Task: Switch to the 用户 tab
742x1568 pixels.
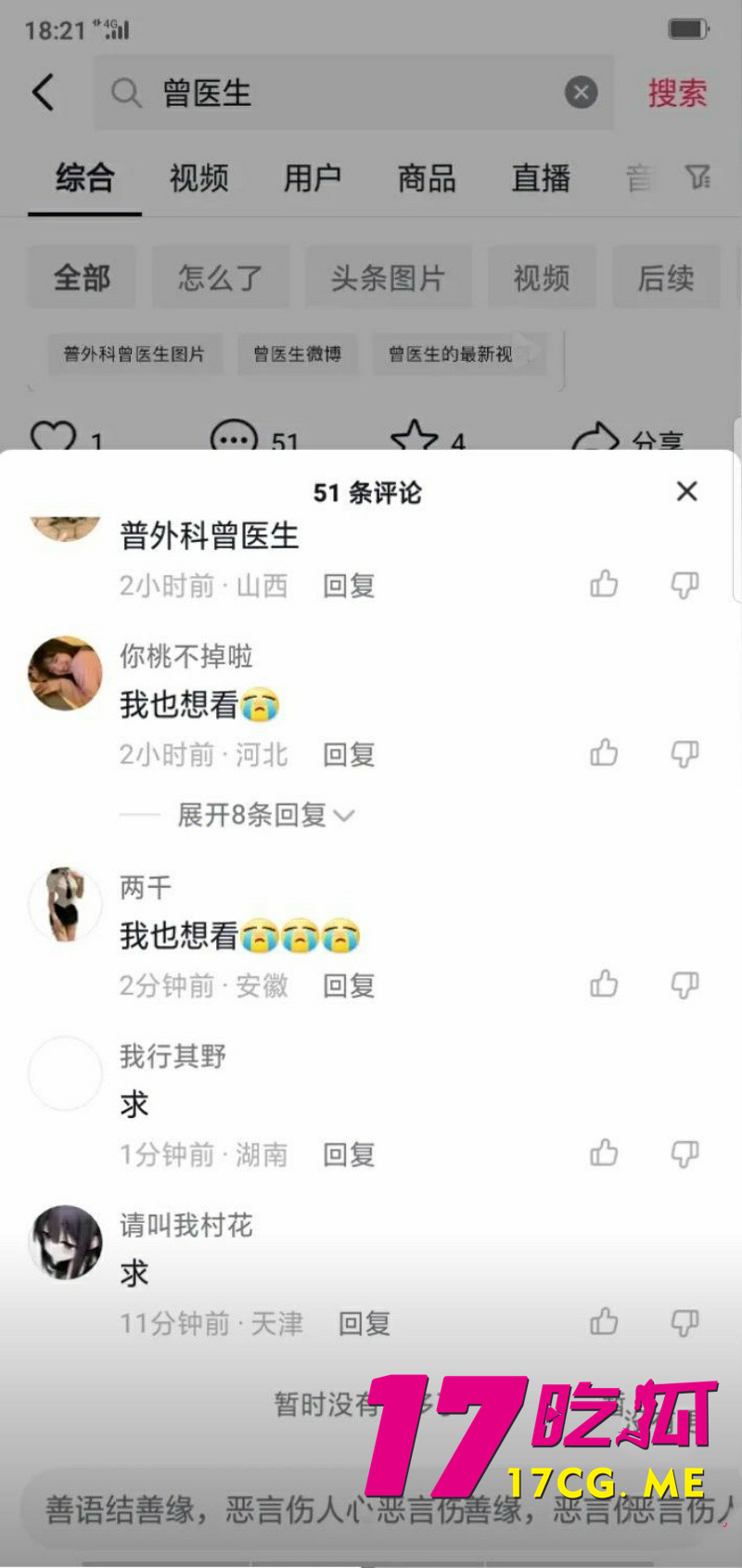Action: (x=312, y=178)
